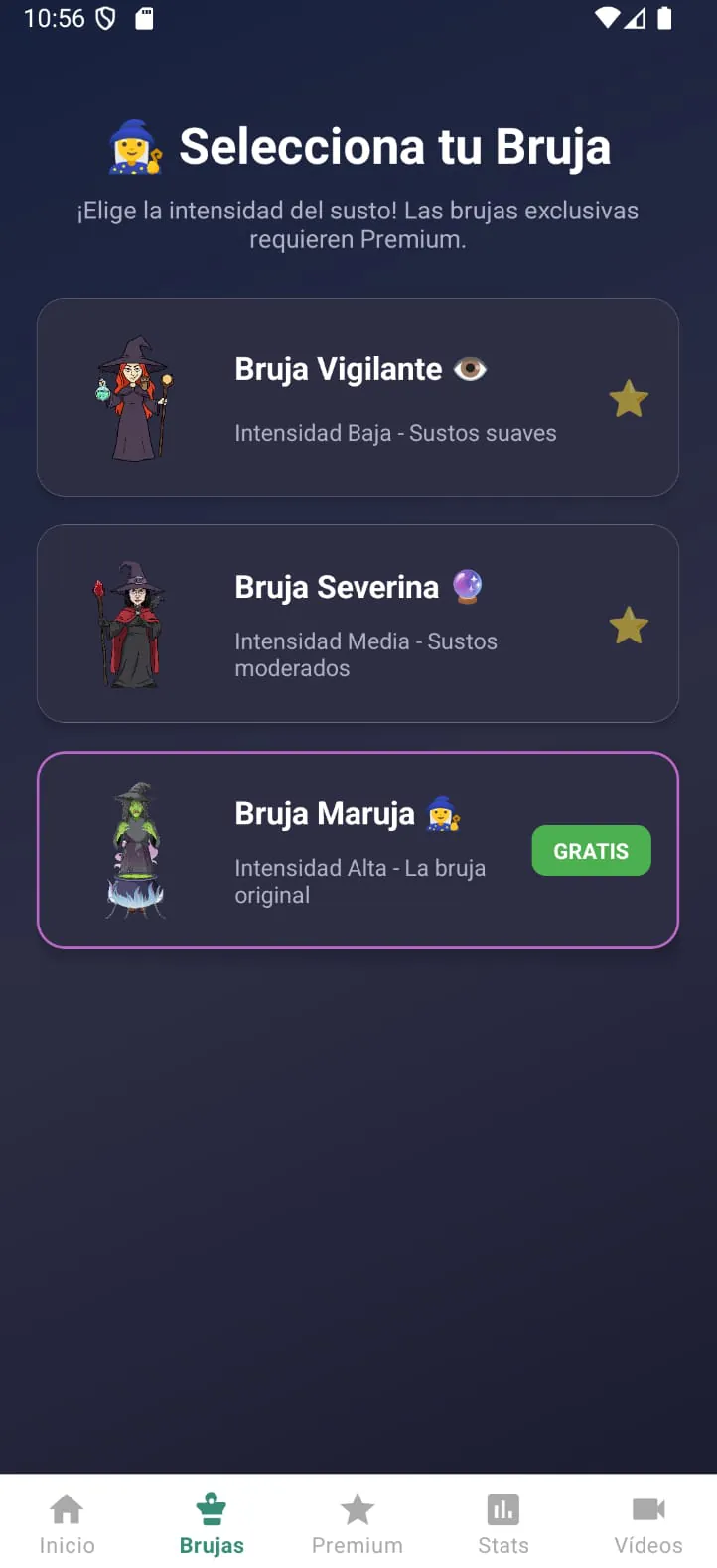Tap the gold star on Bruja Vigilante card
The width and height of the screenshot is (717, 1568).
(x=628, y=397)
